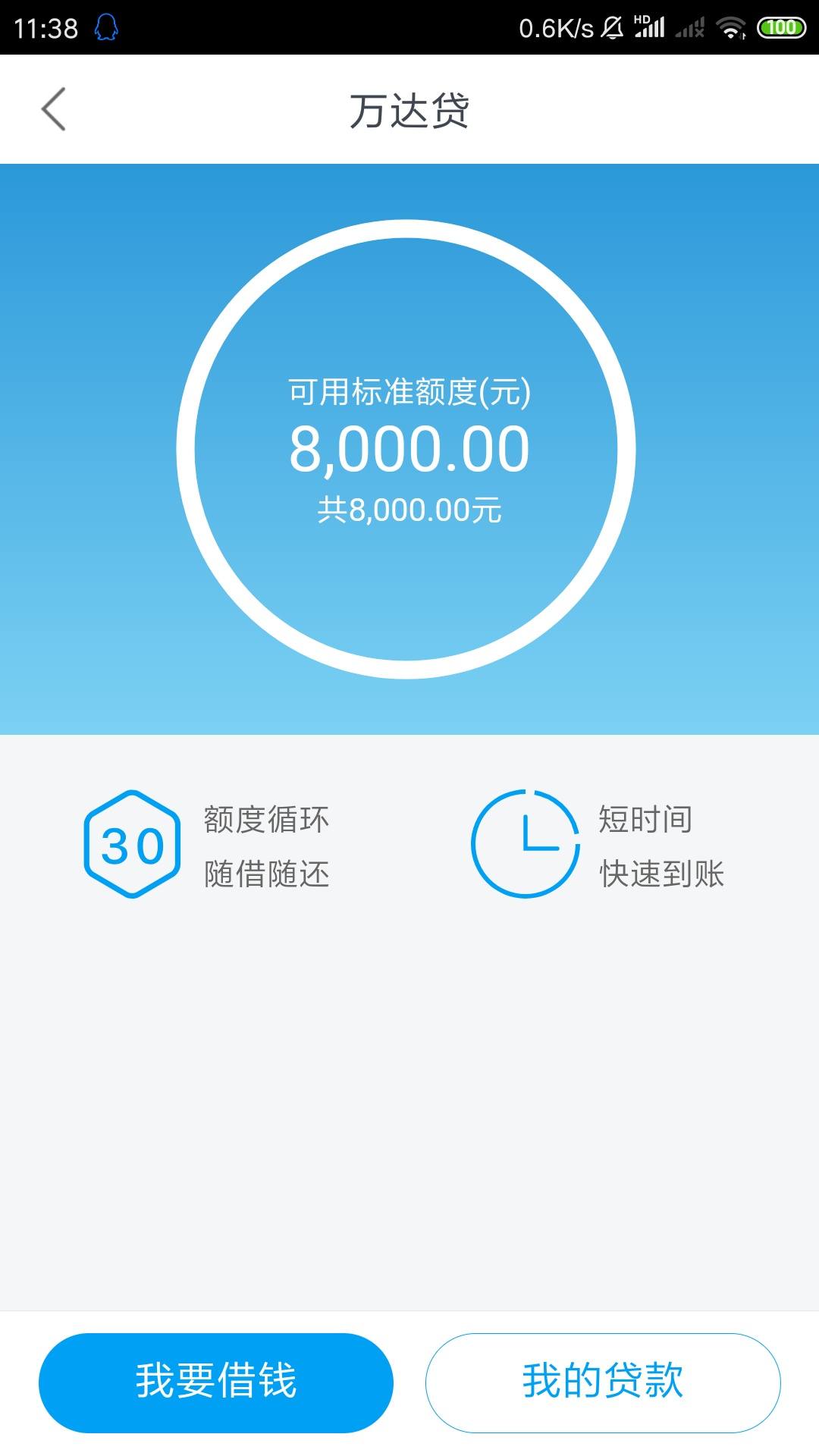
Task: Tap the Wi-Fi status icon
Action: (730, 27)
